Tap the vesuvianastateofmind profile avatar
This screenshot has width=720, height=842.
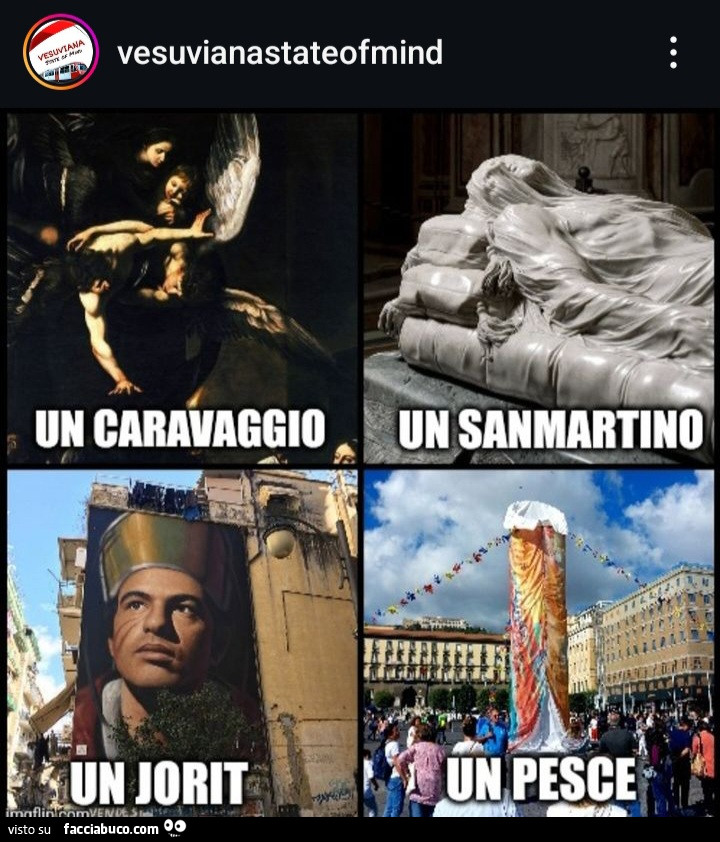click(x=61, y=52)
